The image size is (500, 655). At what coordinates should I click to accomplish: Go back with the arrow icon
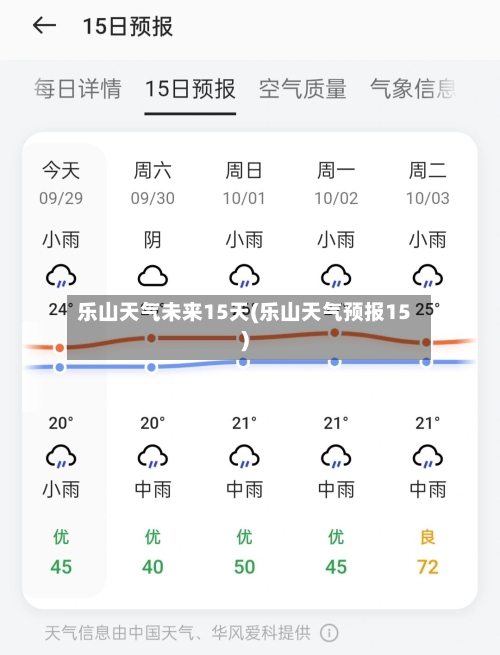44,25
